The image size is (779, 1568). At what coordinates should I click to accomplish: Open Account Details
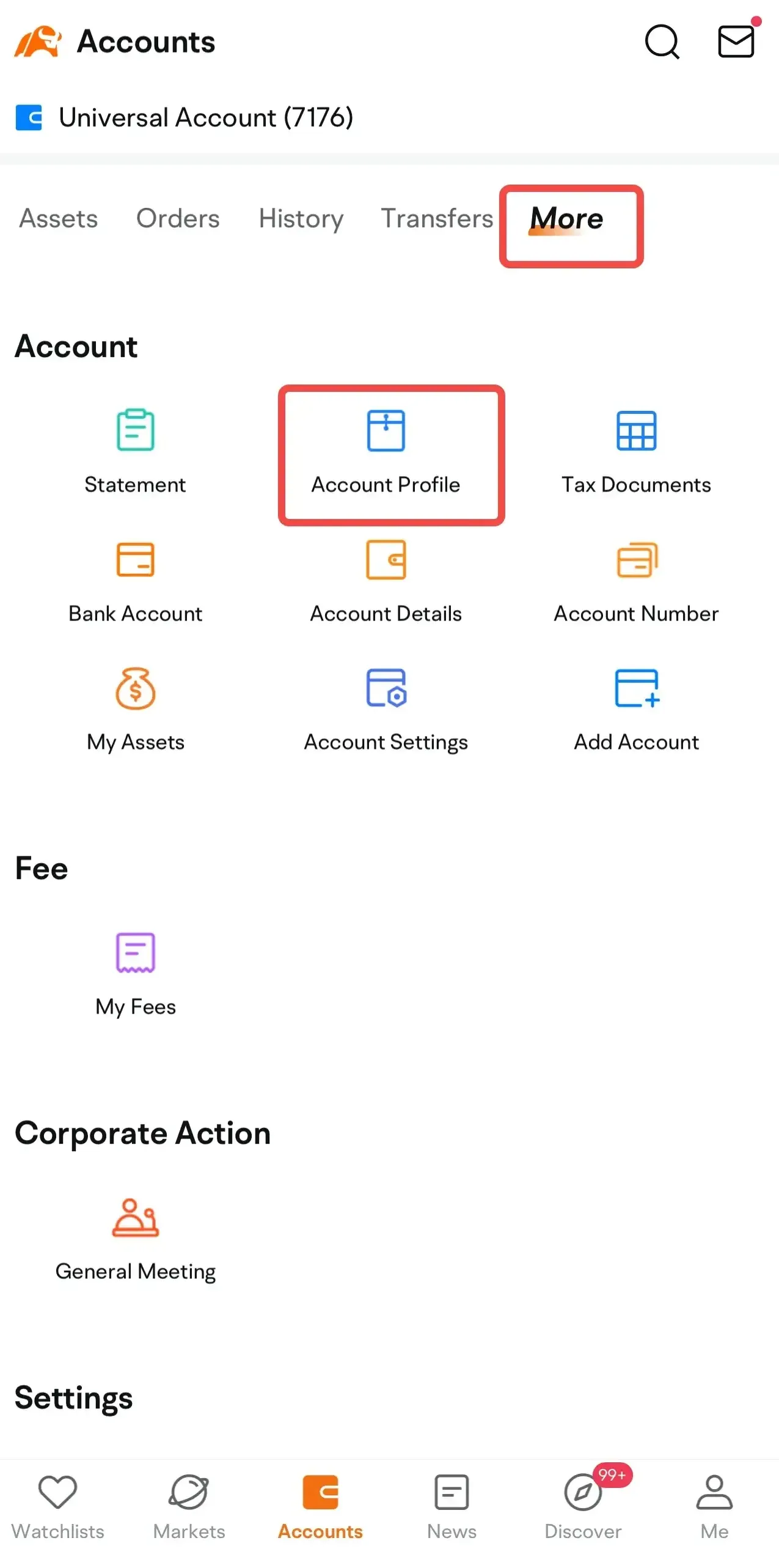click(x=386, y=581)
